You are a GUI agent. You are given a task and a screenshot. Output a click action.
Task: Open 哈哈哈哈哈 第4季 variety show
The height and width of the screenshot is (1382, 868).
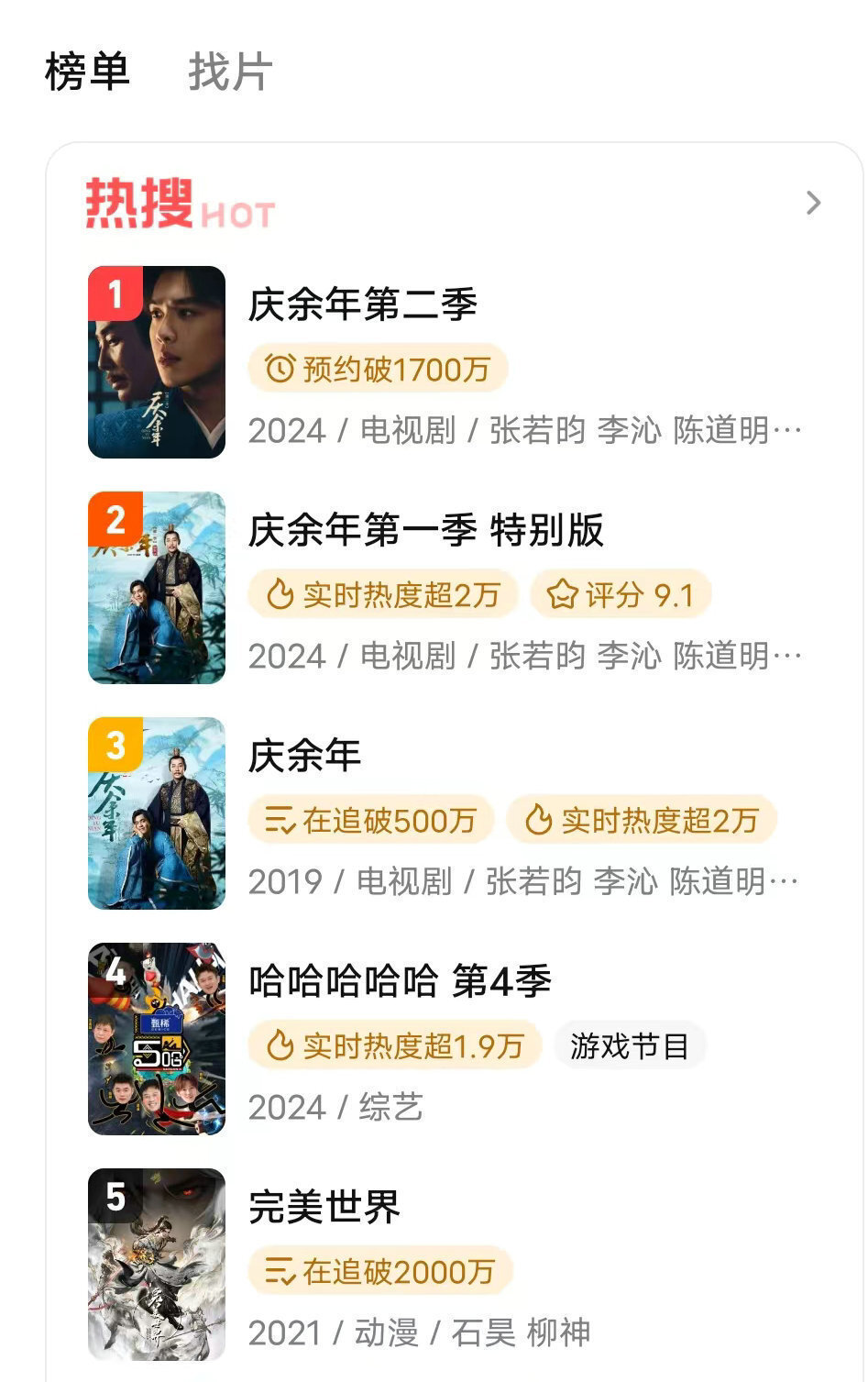(400, 981)
